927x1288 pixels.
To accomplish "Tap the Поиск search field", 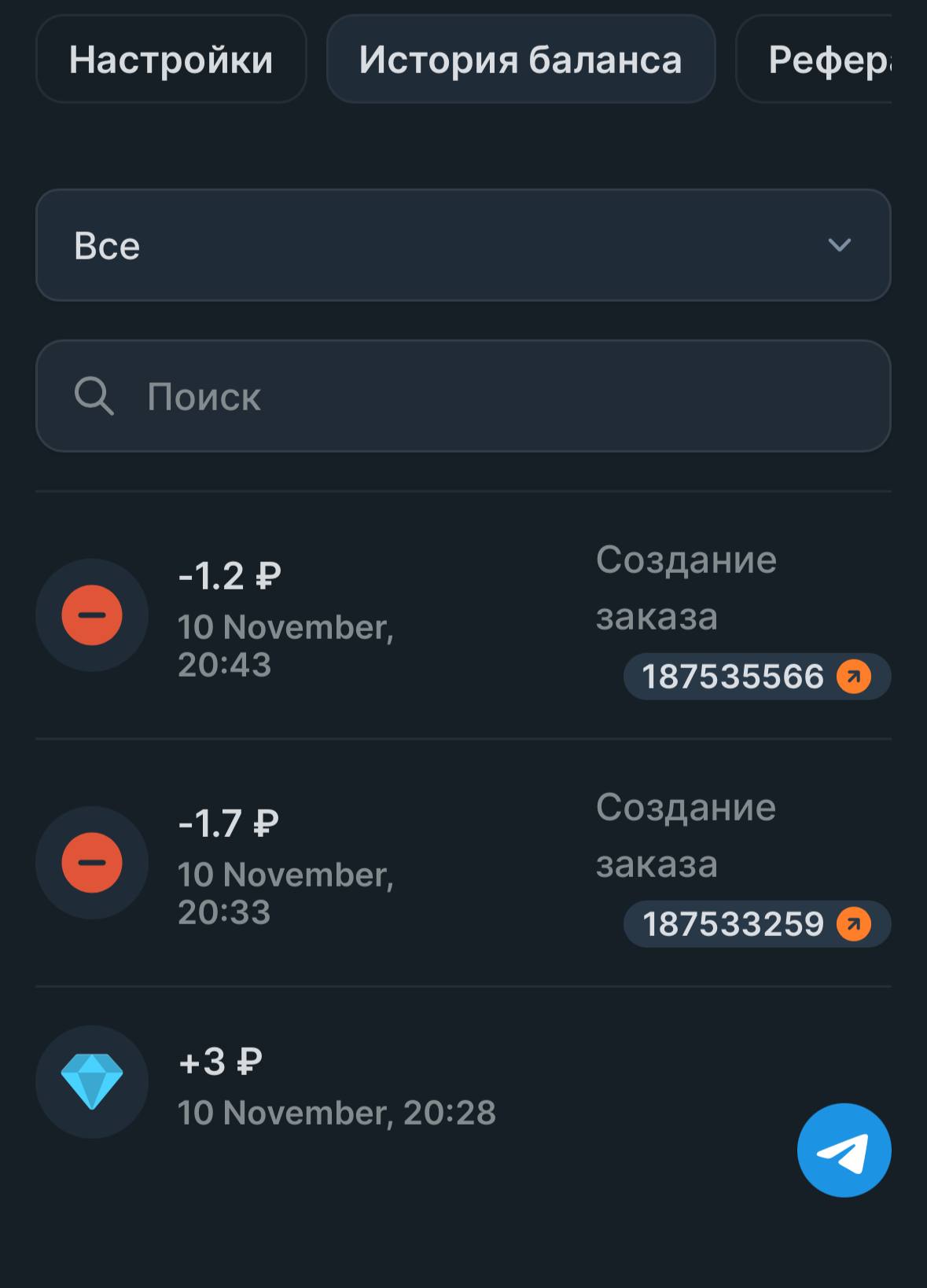I will click(x=462, y=396).
